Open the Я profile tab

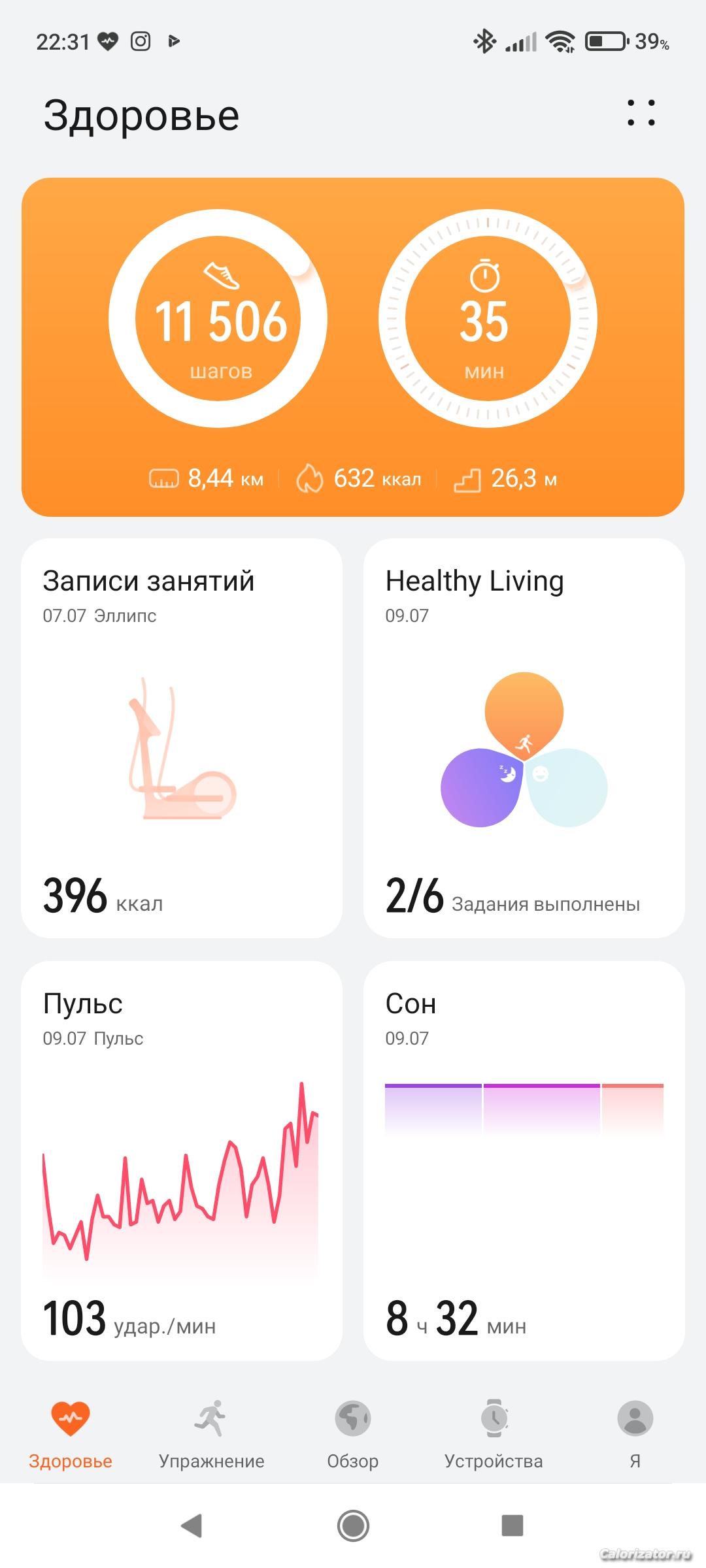click(x=635, y=1434)
